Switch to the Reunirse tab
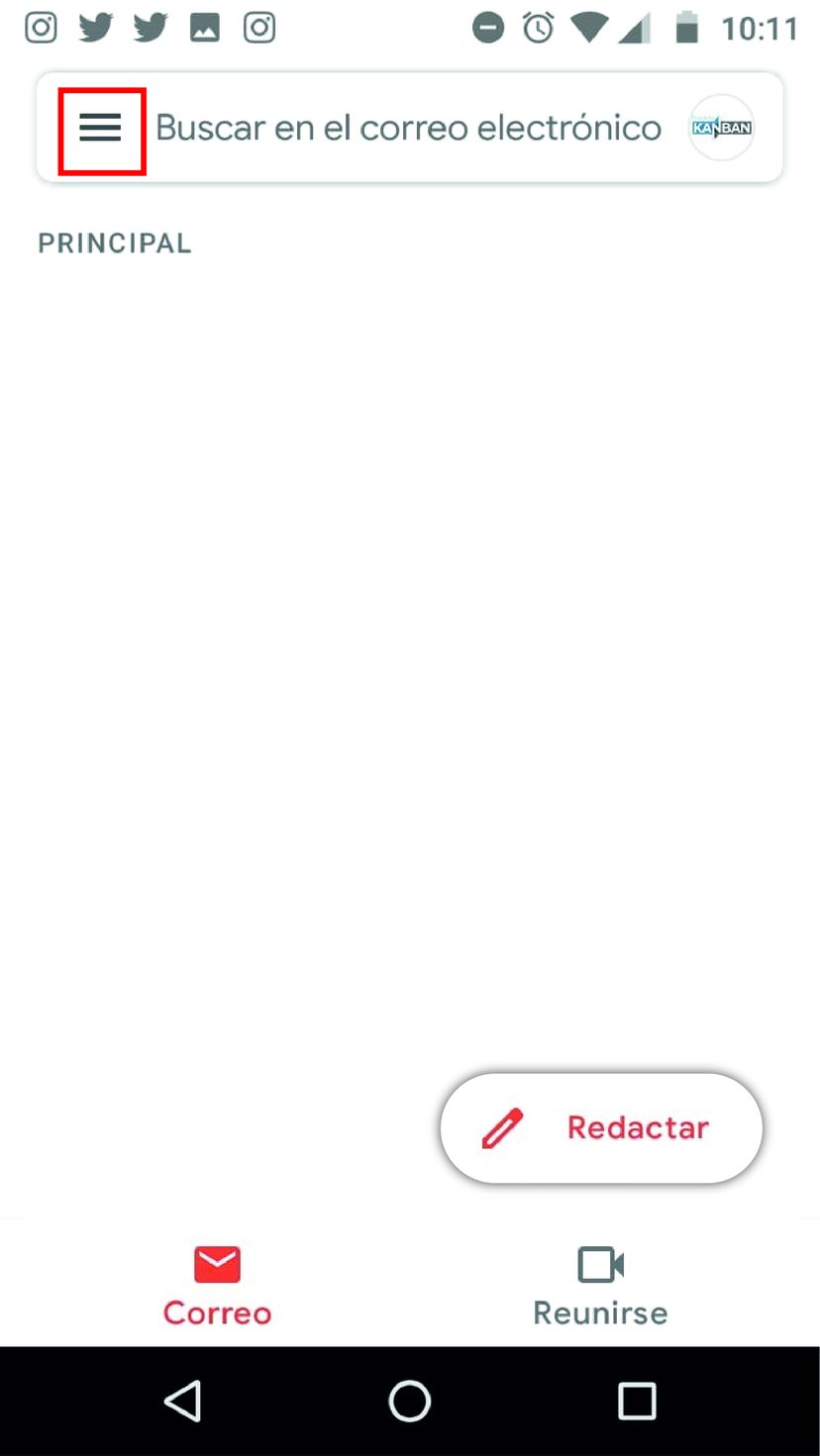Image resolution: width=820 pixels, height=1456 pixels. [600, 1285]
